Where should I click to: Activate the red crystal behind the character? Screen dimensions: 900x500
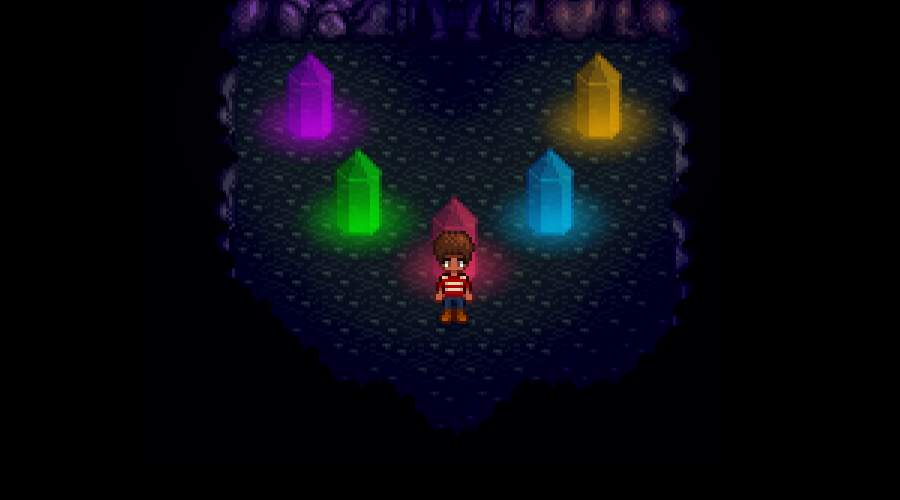pos(455,216)
